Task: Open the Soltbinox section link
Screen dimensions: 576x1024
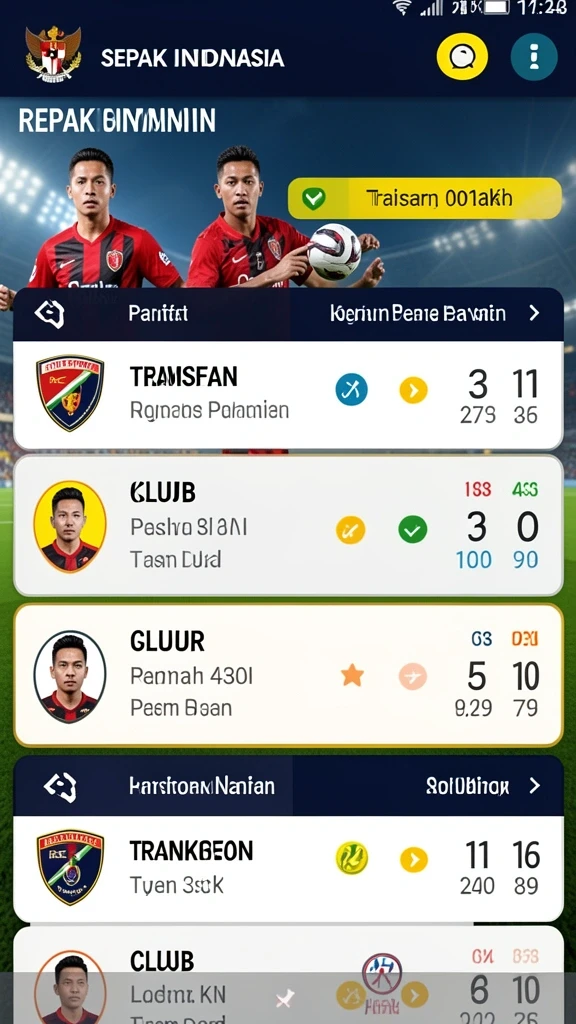Action: point(484,786)
